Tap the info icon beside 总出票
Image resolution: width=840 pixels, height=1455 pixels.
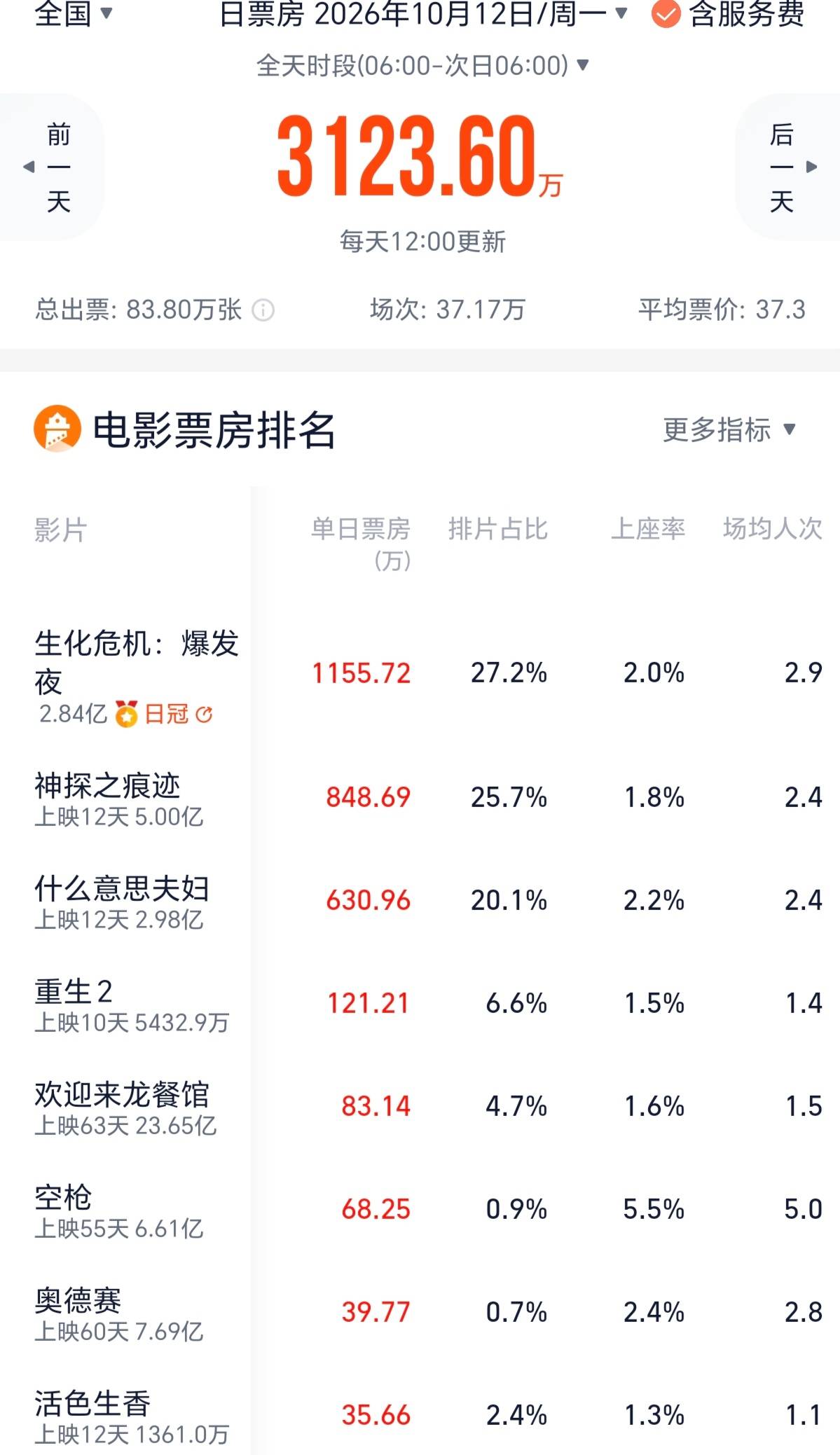[263, 310]
